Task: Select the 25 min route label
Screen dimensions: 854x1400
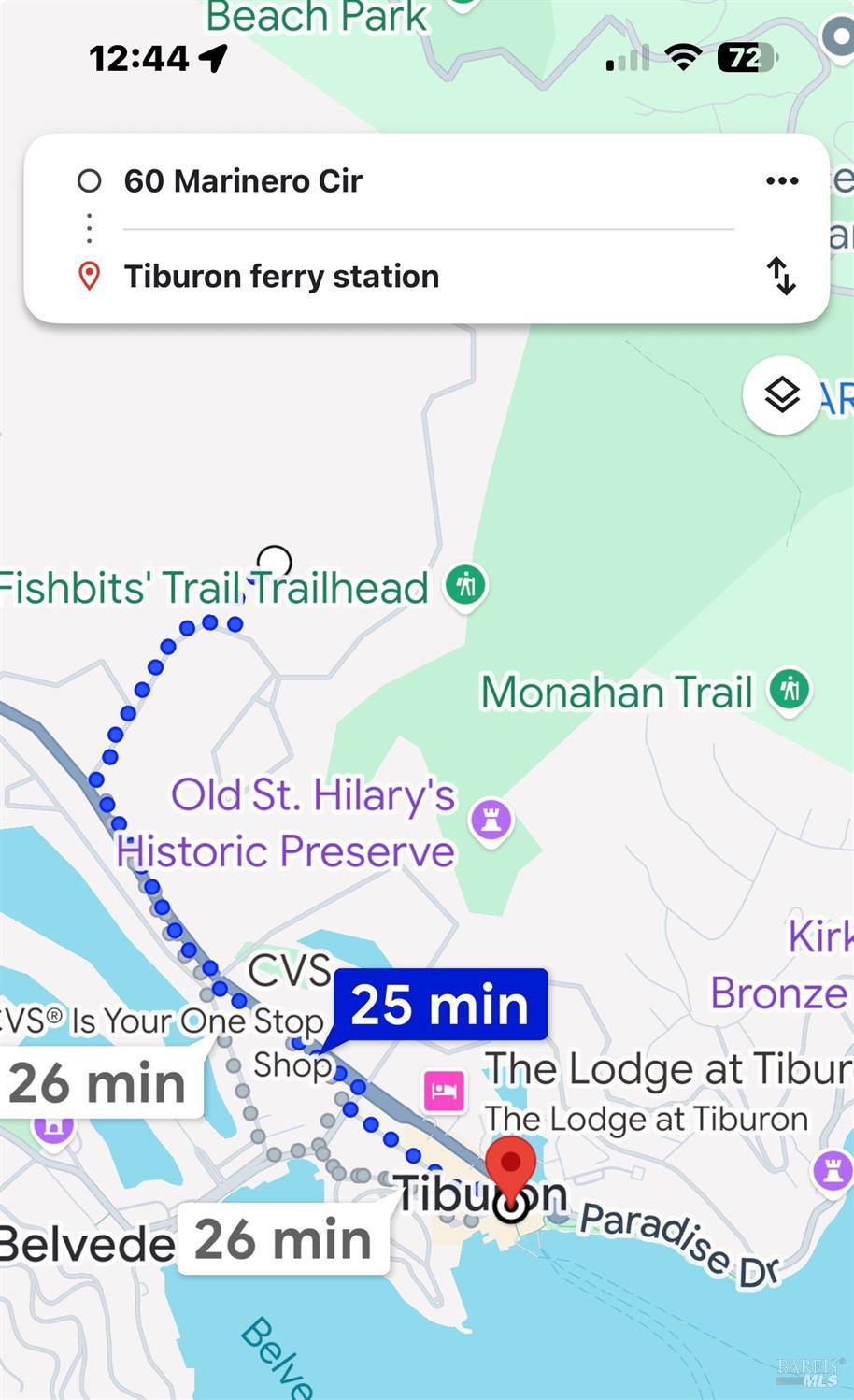Action: 439,1005
